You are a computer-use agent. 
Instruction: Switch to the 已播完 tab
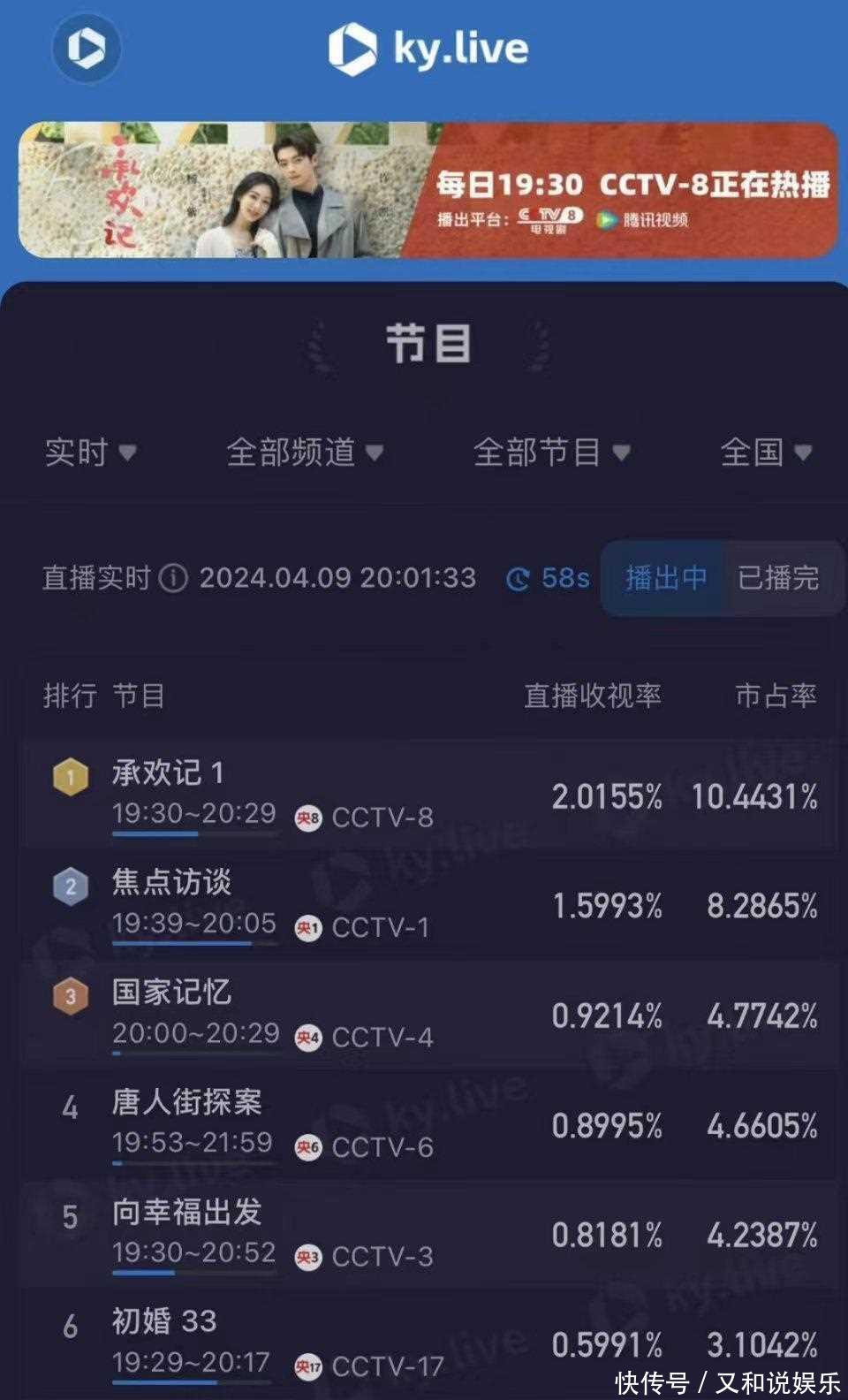(x=778, y=578)
